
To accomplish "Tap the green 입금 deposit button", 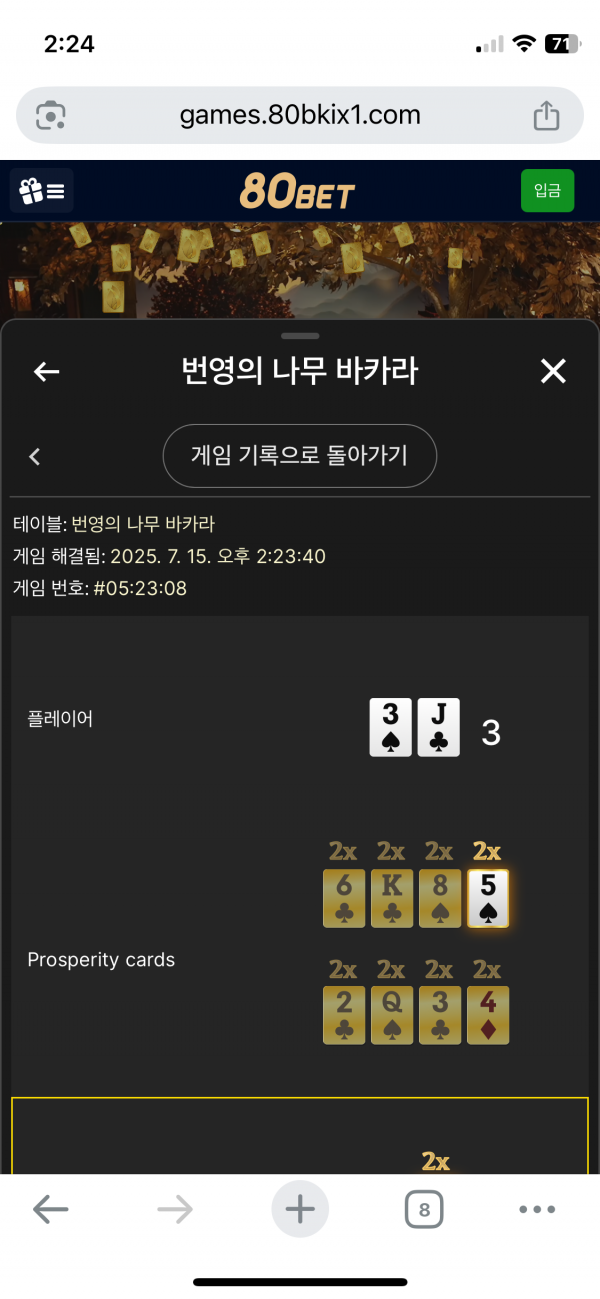I will 547,191.
